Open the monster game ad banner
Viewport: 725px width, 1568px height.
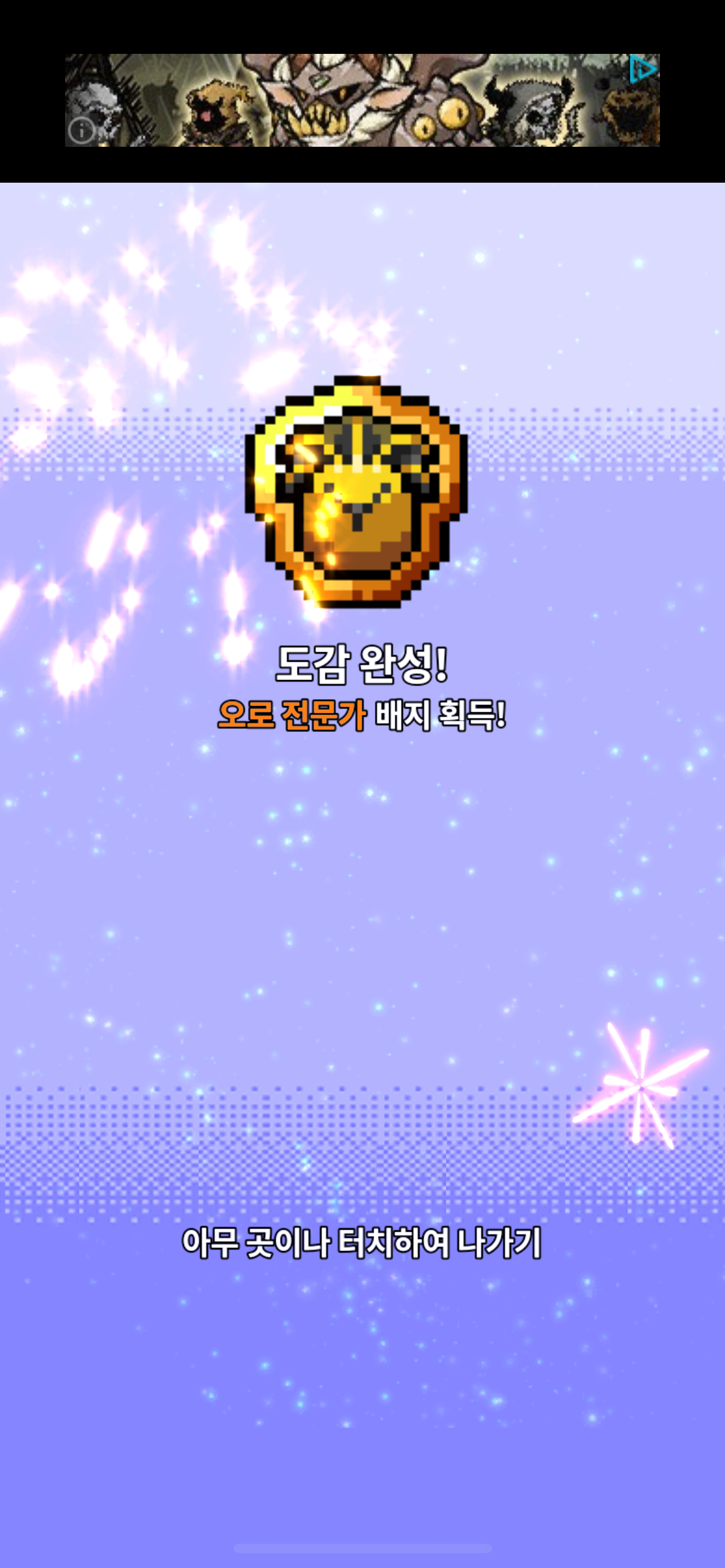point(362,100)
